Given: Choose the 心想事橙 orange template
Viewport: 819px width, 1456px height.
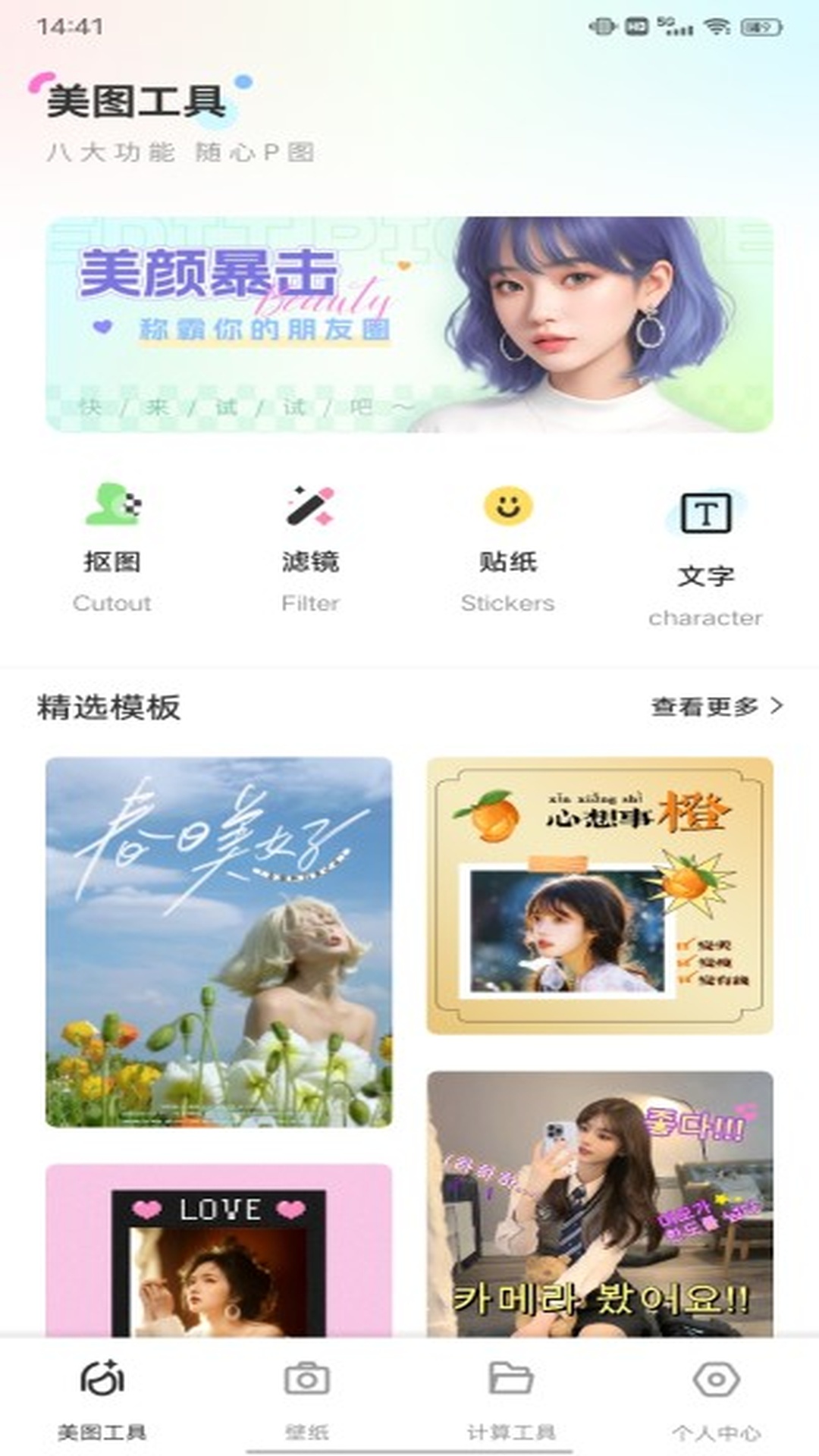Looking at the screenshot, I should click(600, 895).
